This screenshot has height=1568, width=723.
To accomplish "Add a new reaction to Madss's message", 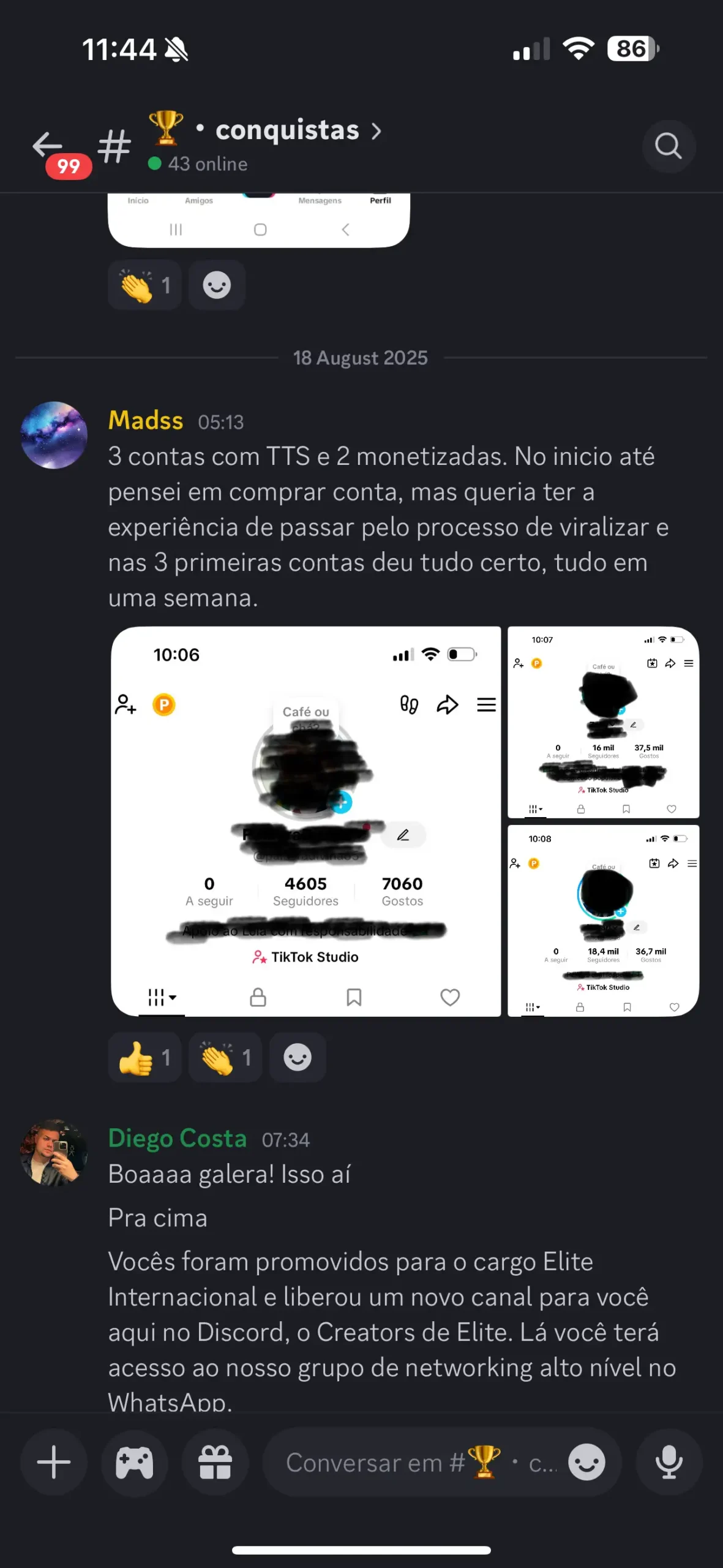I will click(298, 1058).
